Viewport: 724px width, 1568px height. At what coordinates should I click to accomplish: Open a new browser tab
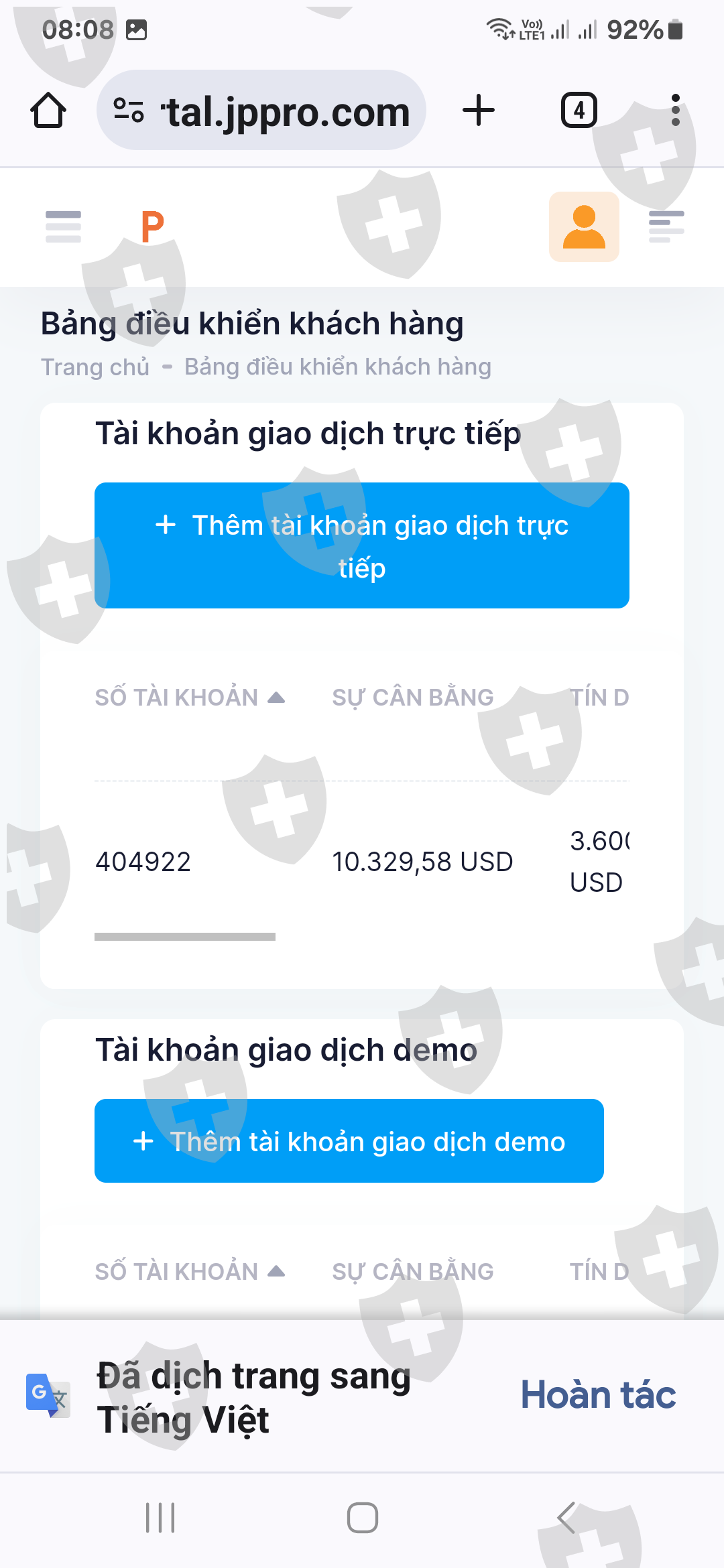pos(479,111)
